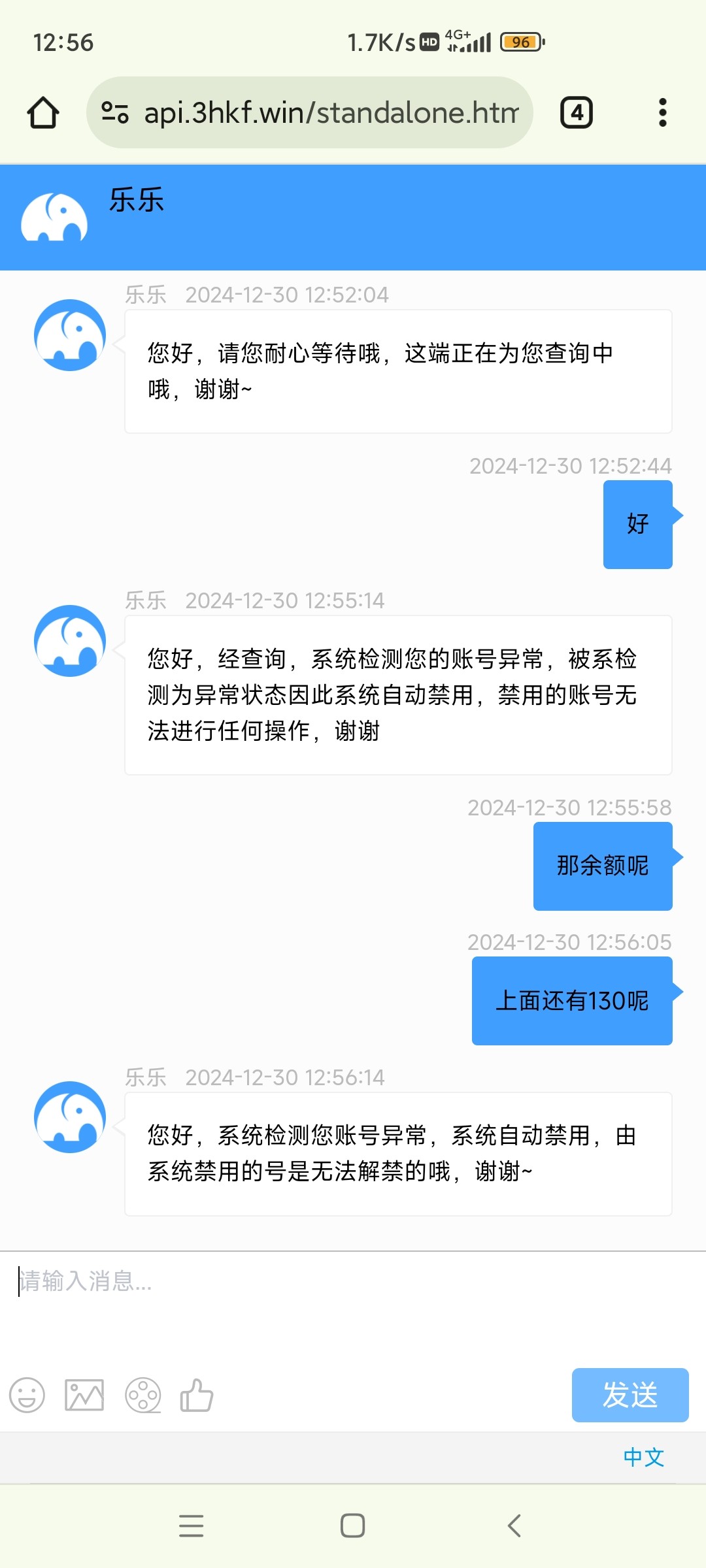The width and height of the screenshot is (706, 1568).
Task: Click the address bar URL
Action: click(x=327, y=112)
